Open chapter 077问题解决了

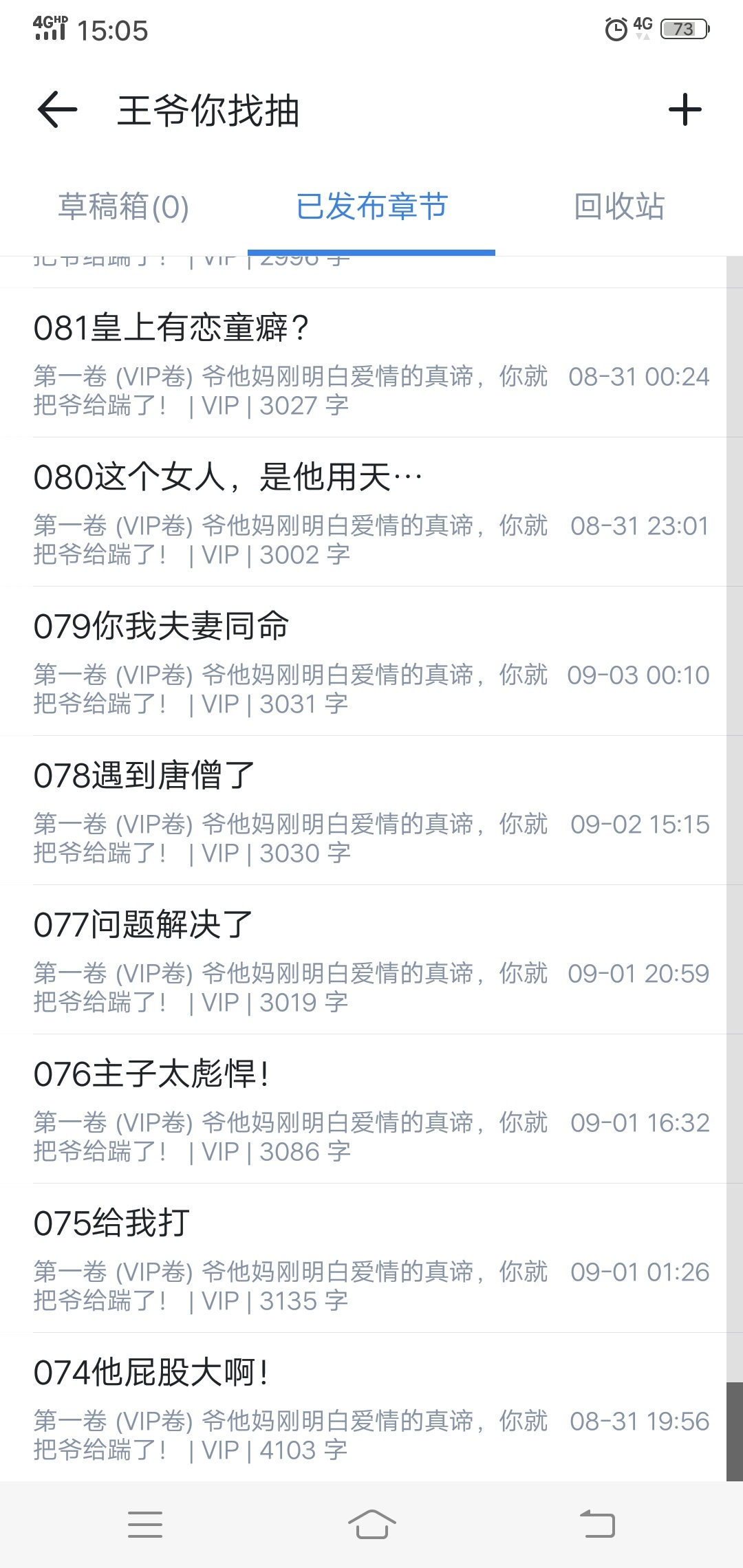pos(363,959)
